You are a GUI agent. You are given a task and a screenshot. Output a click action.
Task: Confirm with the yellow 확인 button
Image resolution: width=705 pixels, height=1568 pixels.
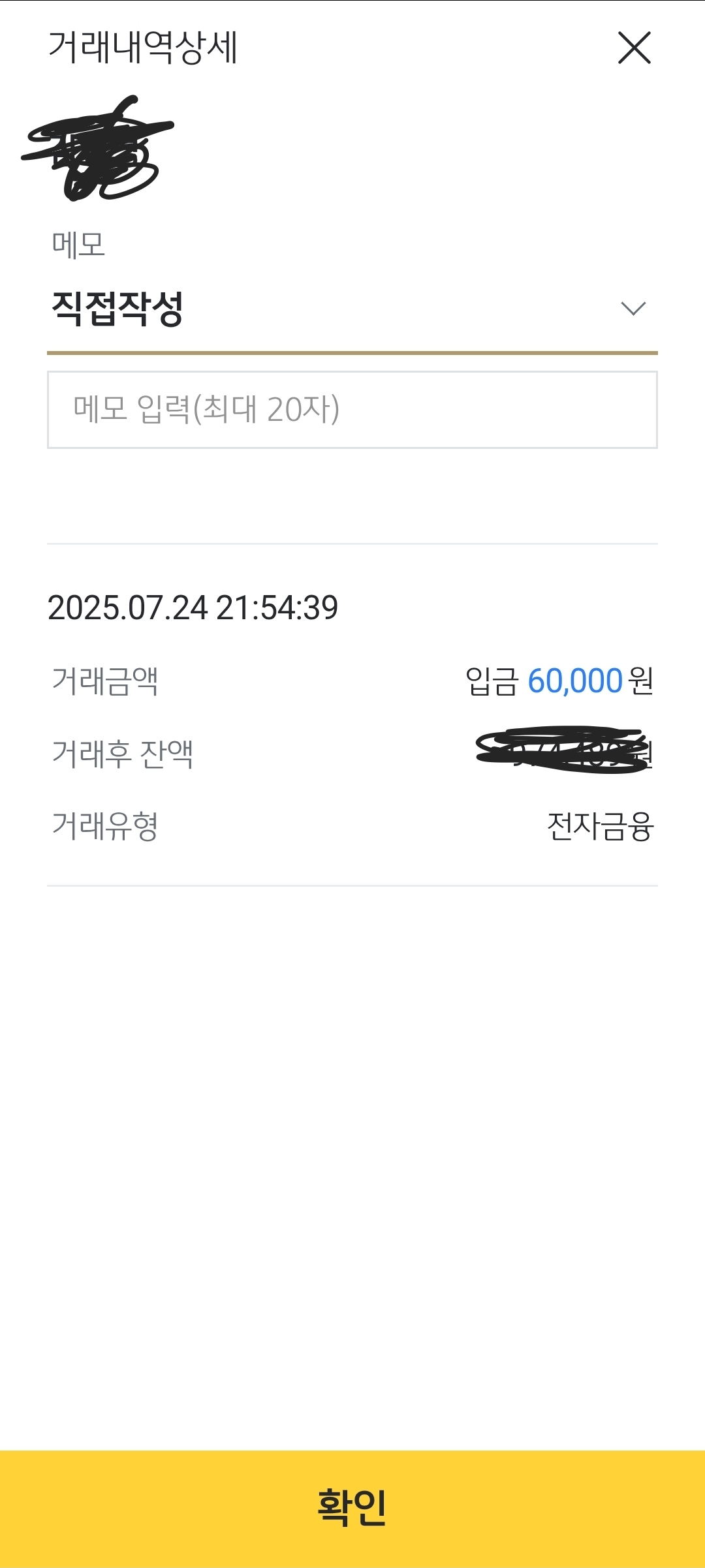pyautogui.click(x=352, y=1509)
